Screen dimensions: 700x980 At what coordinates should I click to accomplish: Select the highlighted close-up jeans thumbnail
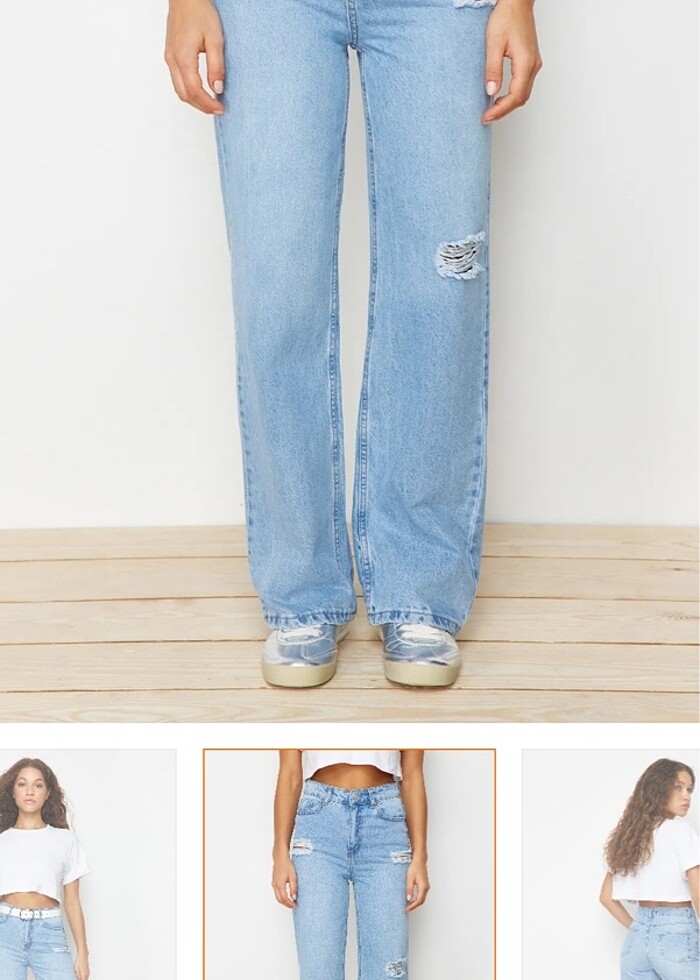pyautogui.click(x=349, y=865)
